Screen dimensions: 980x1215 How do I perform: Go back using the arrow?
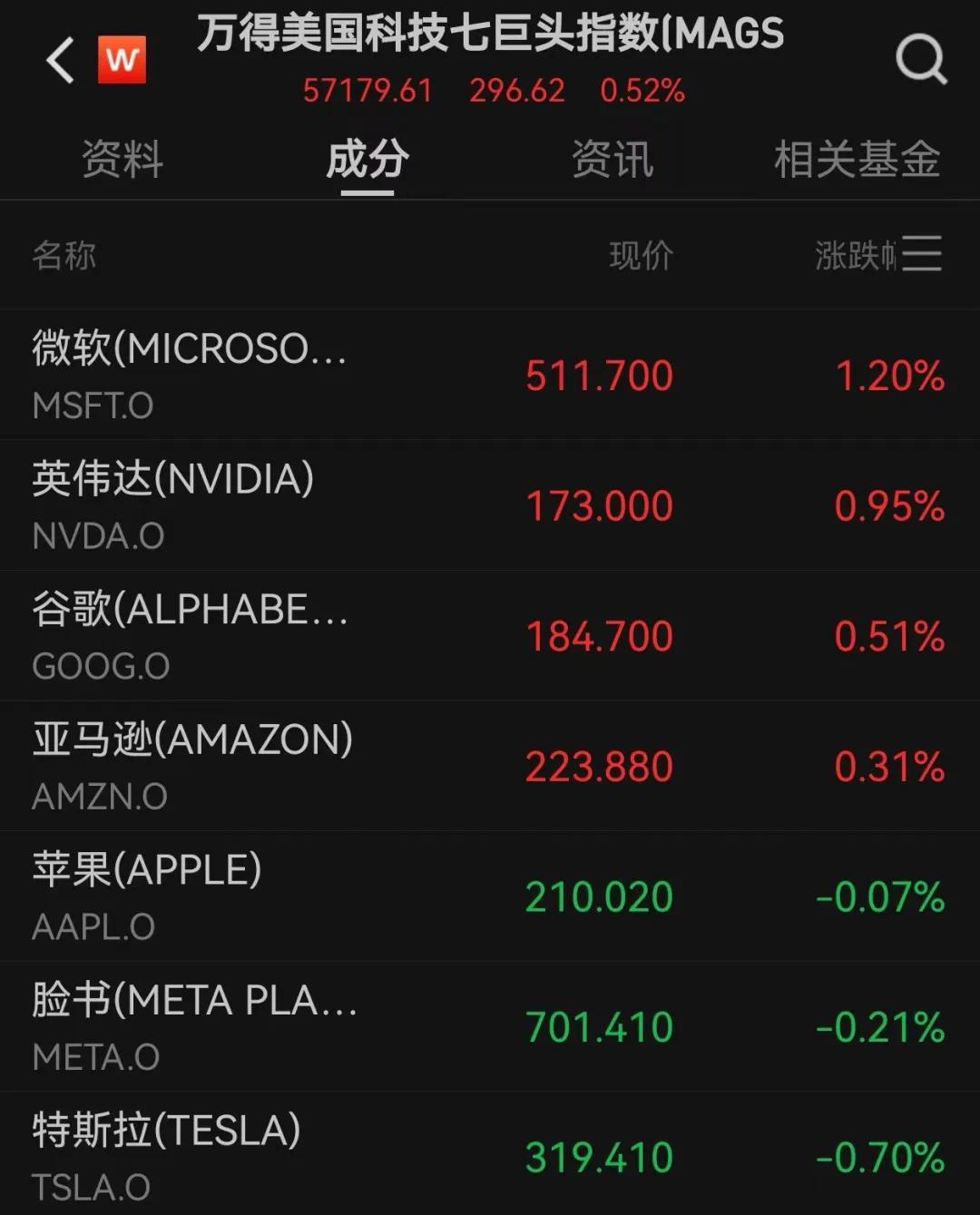(x=60, y=61)
